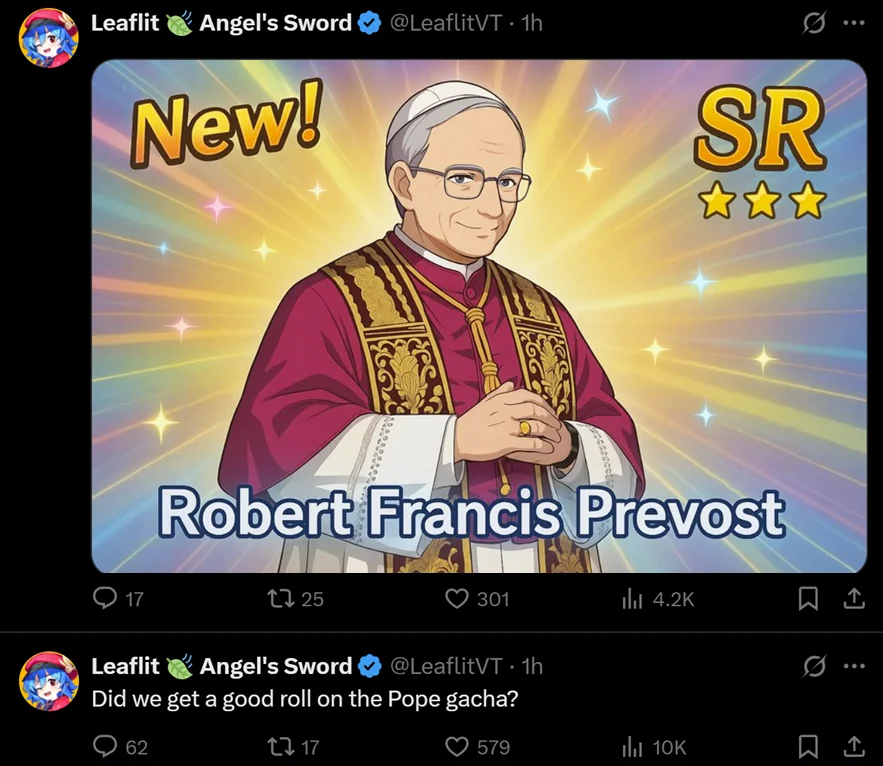Like the image post with 301 likes
Image resolution: width=883 pixels, height=766 pixels.
(457, 598)
